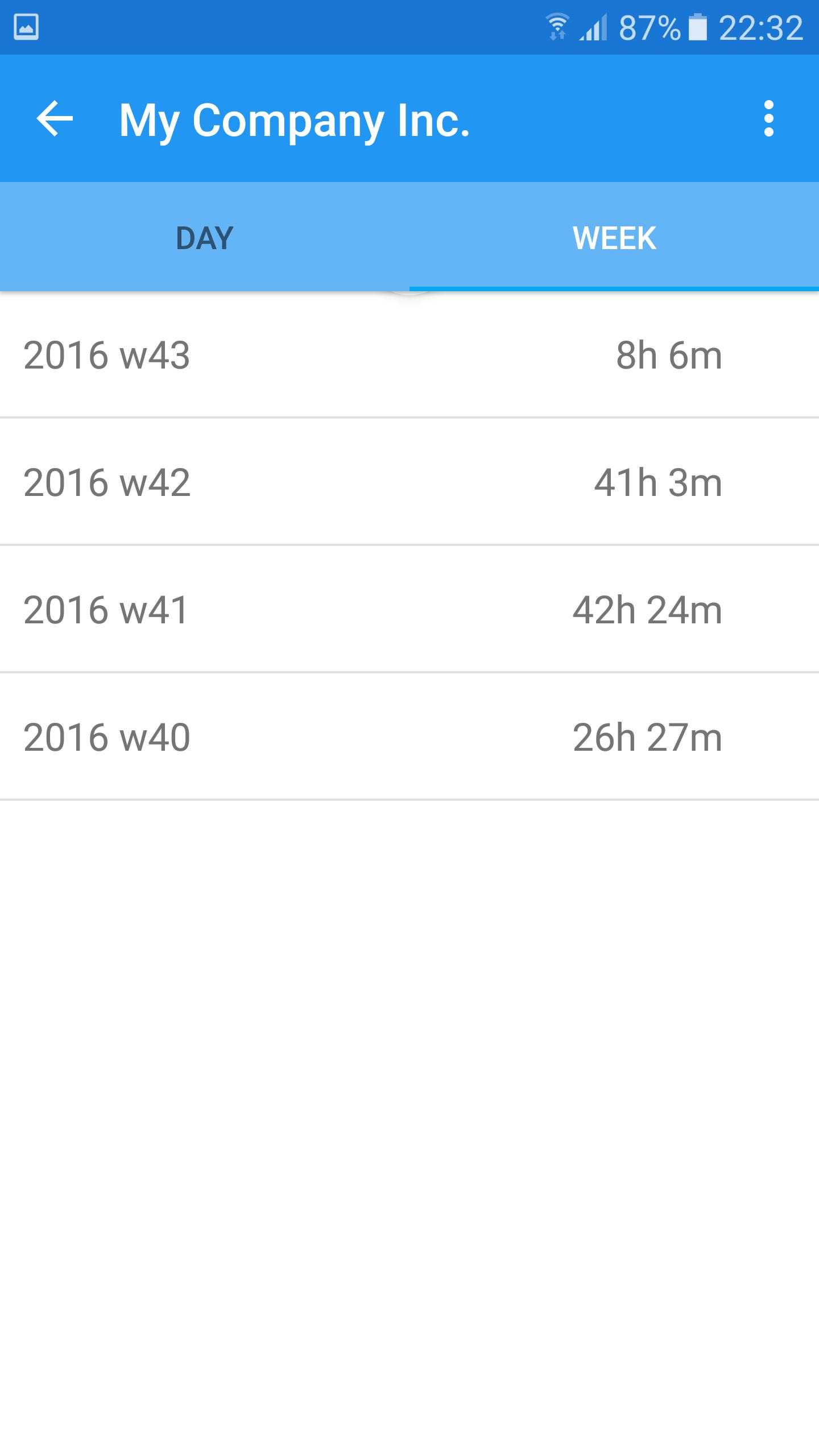
Task: Select the WEEK tab
Action: 614,238
